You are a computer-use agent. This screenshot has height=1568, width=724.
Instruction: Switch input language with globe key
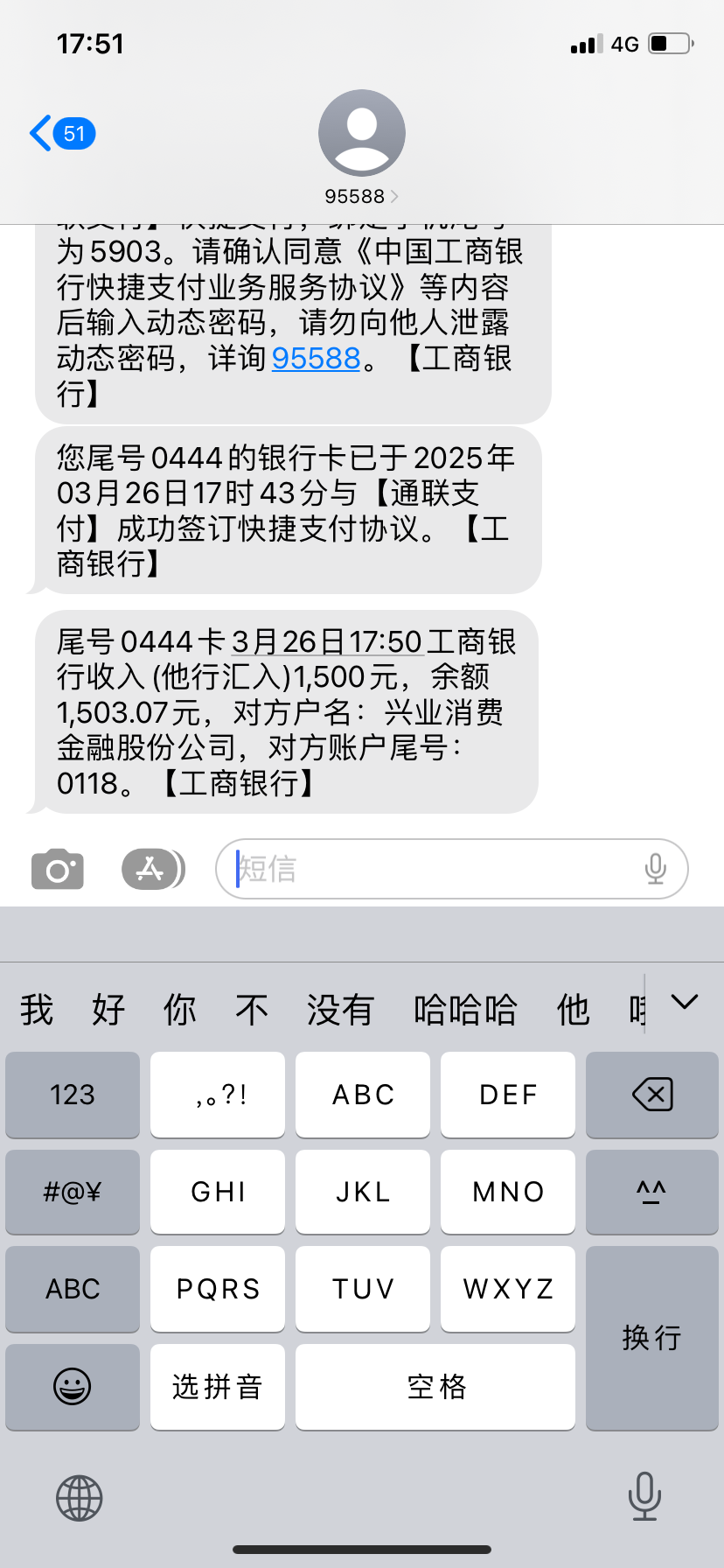(x=80, y=1498)
